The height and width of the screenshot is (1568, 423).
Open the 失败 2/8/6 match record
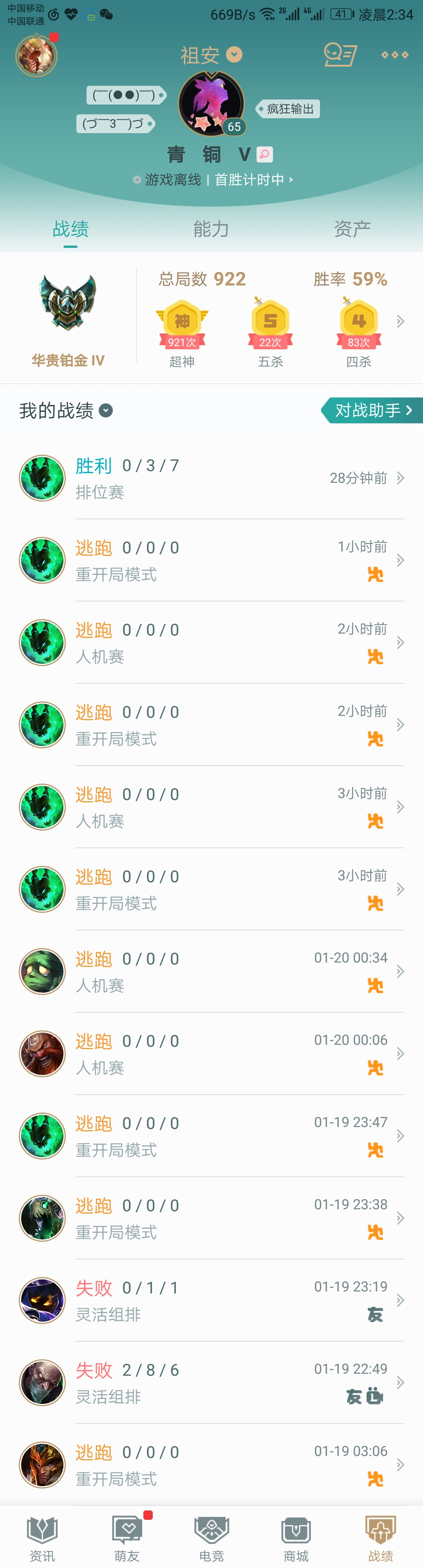(211, 1382)
